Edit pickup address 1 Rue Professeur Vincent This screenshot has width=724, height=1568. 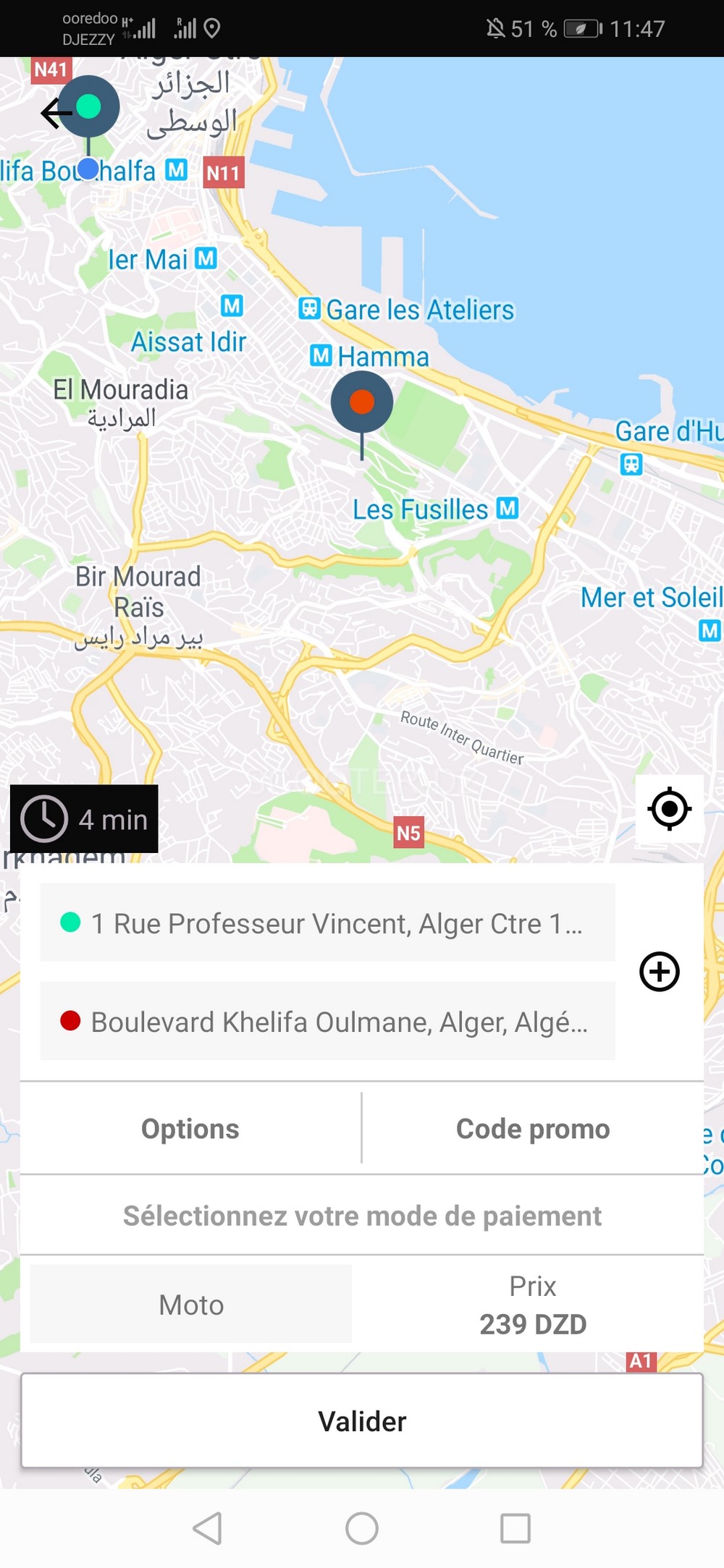[327, 923]
